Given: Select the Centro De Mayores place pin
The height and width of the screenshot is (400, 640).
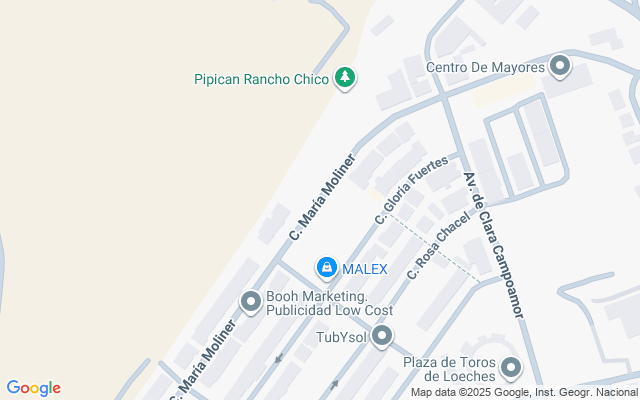Looking at the screenshot, I should pyautogui.click(x=560, y=67).
